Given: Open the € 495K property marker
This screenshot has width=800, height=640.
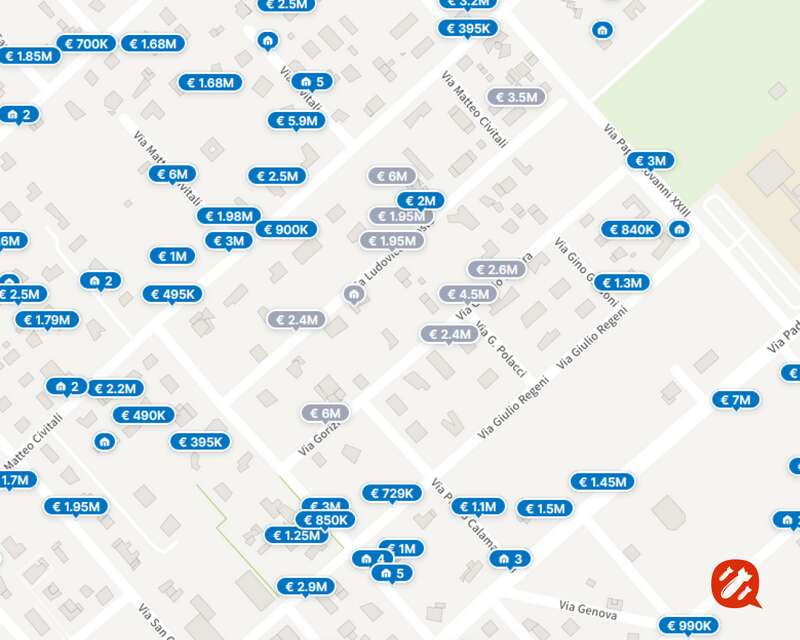Looking at the screenshot, I should point(172,294).
